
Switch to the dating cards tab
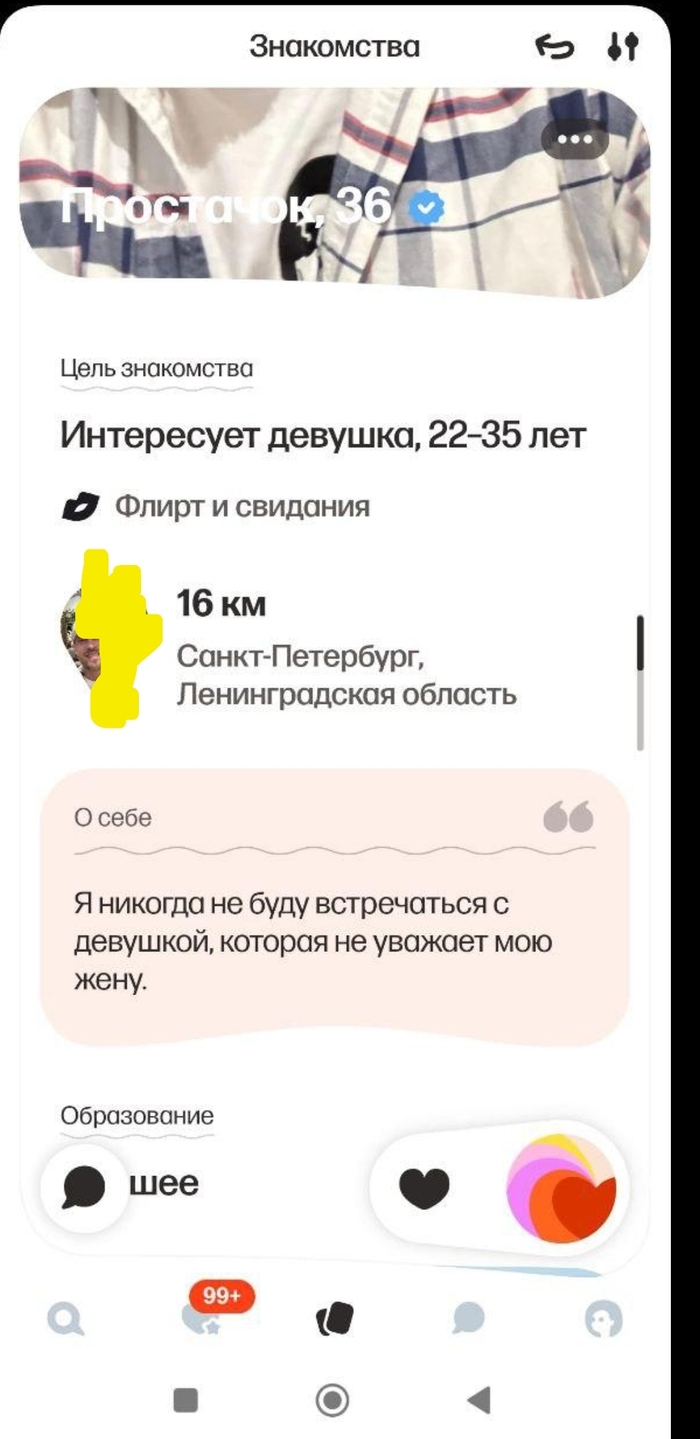pos(334,1319)
